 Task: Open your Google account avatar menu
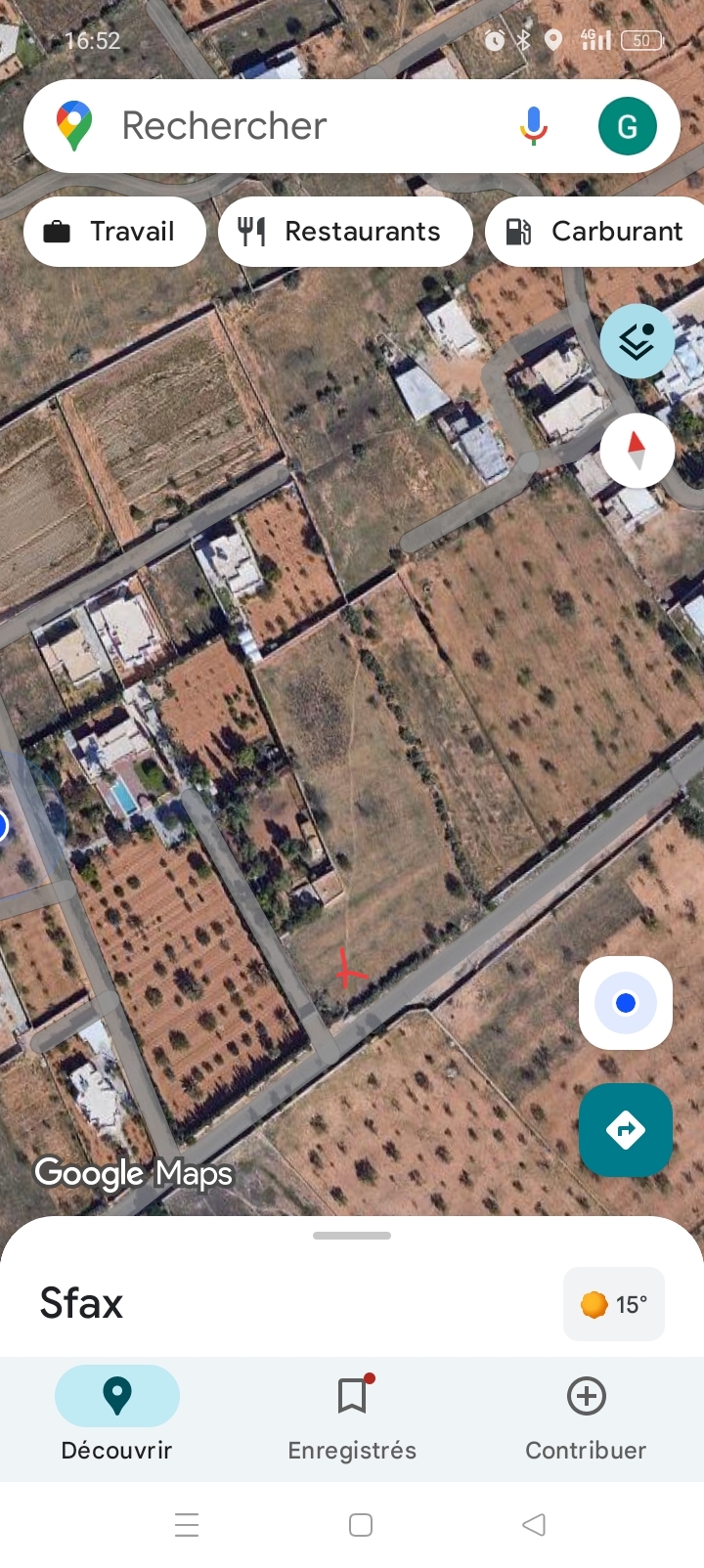(x=628, y=125)
